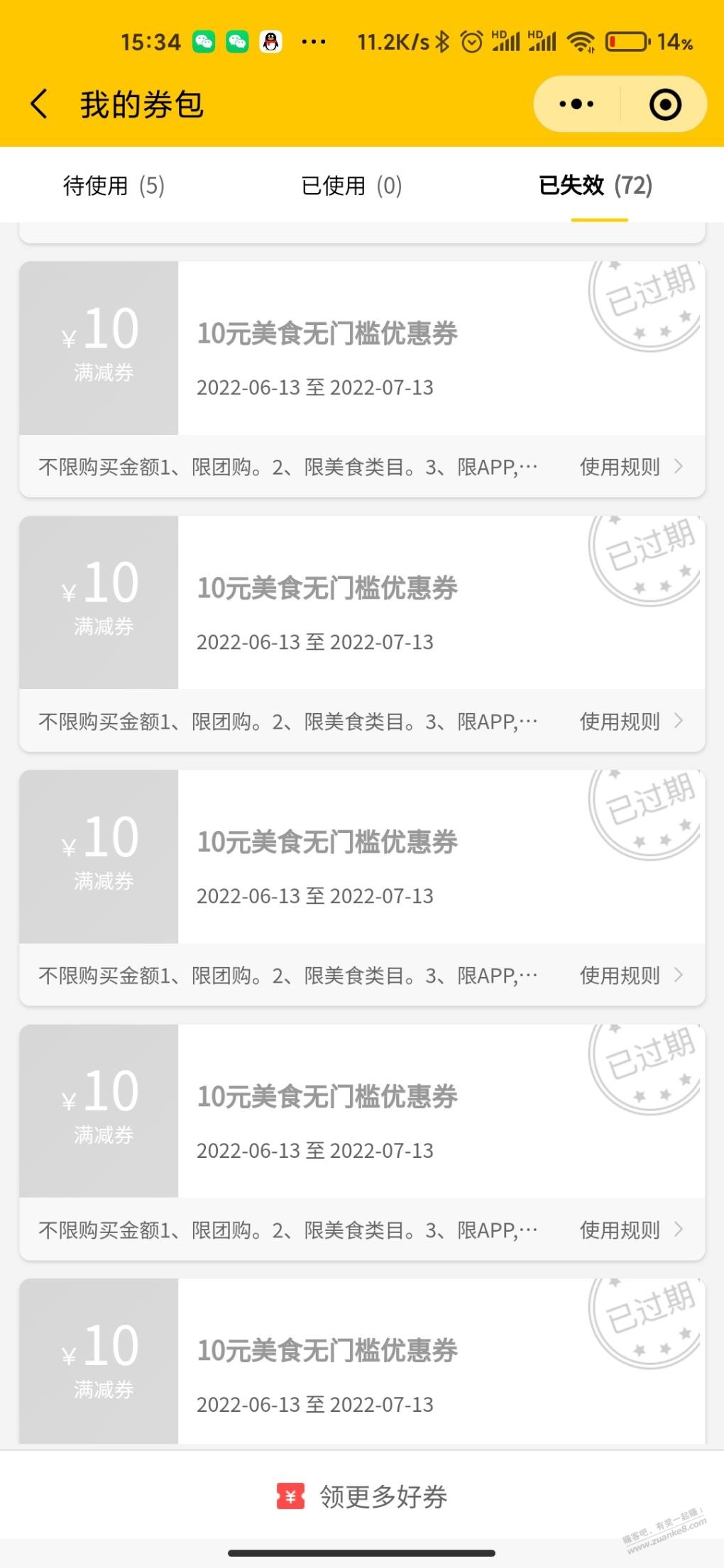724x1568 pixels.
Task: Select the 已失效 (72) tab
Action: 596,186
